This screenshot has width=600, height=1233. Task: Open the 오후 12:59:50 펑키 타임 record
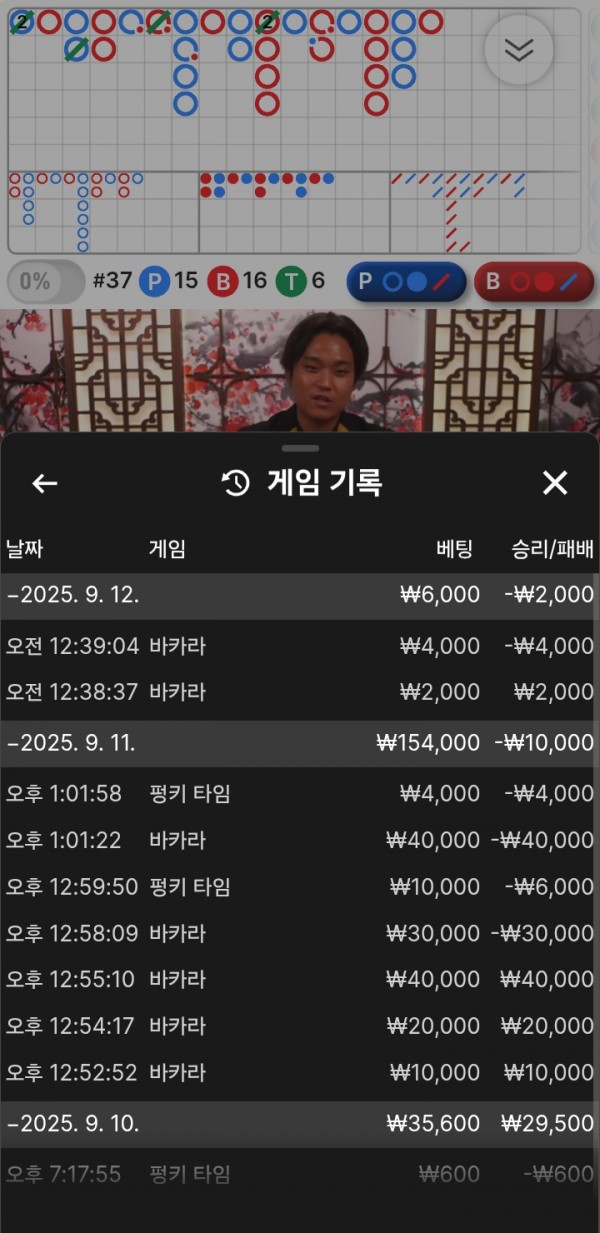coord(300,887)
